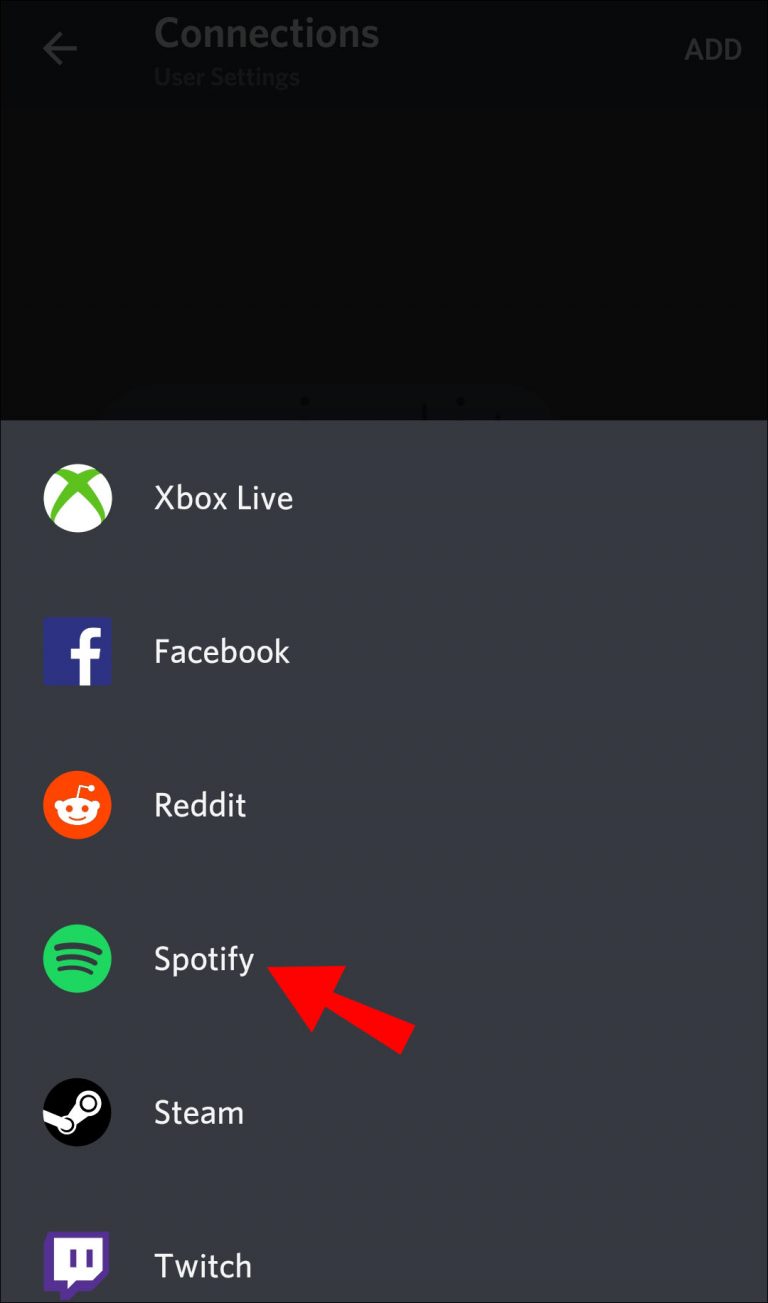Viewport: 768px width, 1303px height.
Task: Tap the ADD button
Action: click(713, 49)
